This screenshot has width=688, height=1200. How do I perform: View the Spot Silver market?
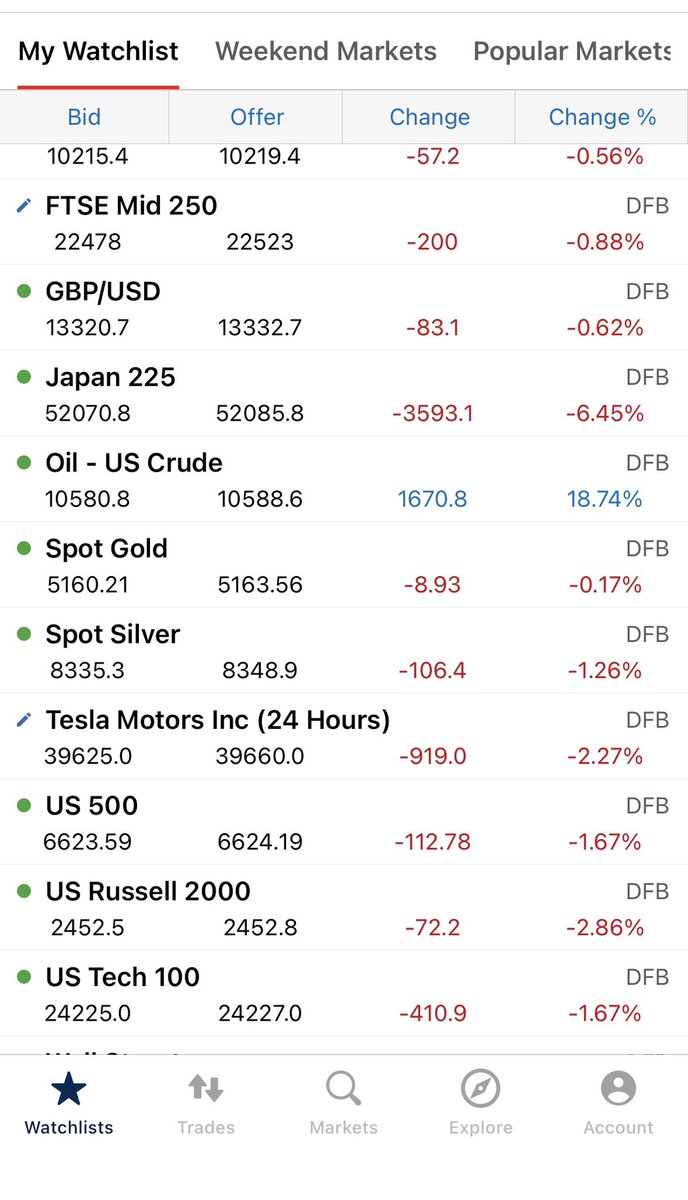pyautogui.click(x=112, y=635)
